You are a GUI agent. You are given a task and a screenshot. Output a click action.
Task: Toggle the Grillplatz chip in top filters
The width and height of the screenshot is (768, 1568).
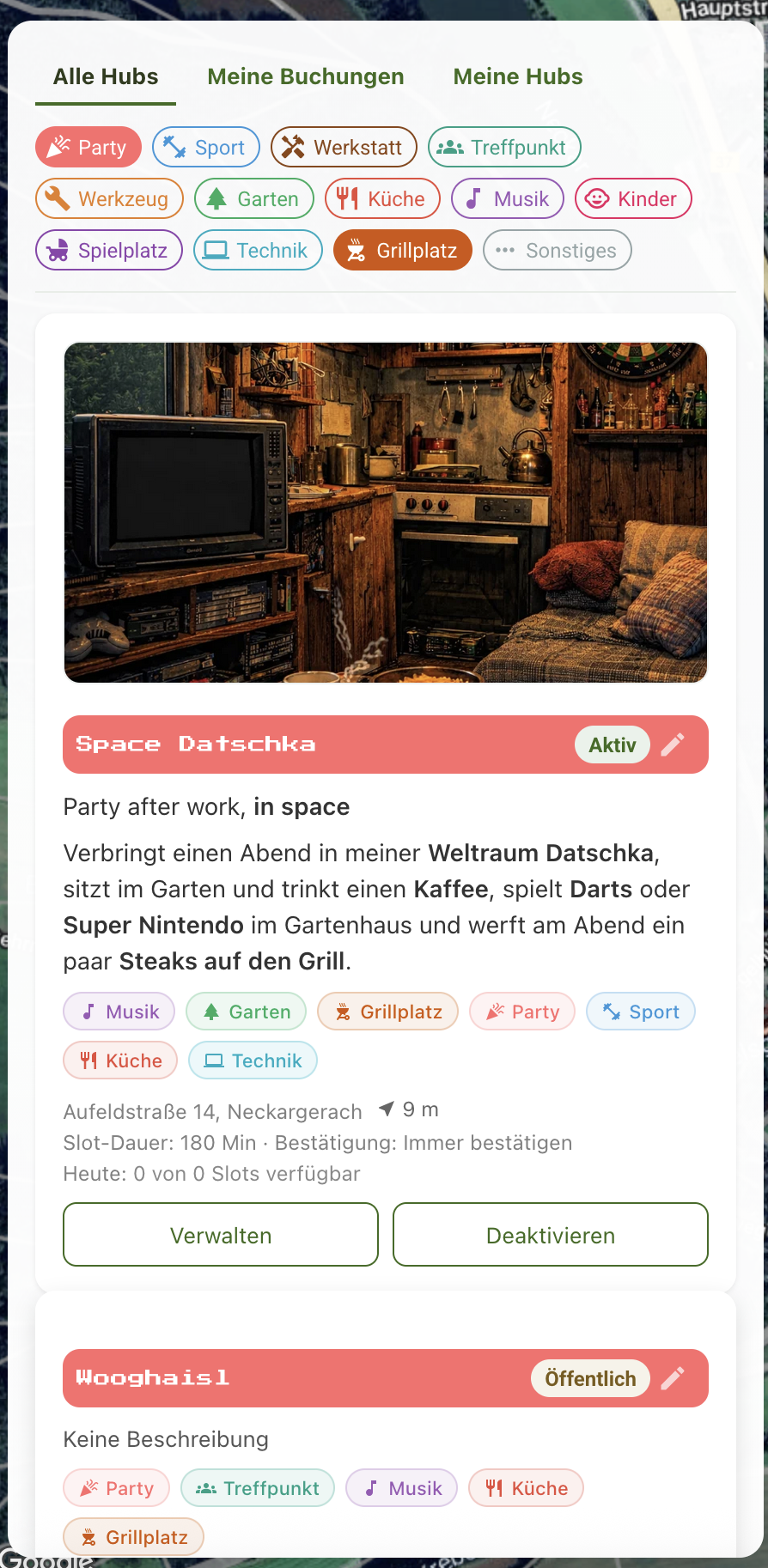click(403, 251)
